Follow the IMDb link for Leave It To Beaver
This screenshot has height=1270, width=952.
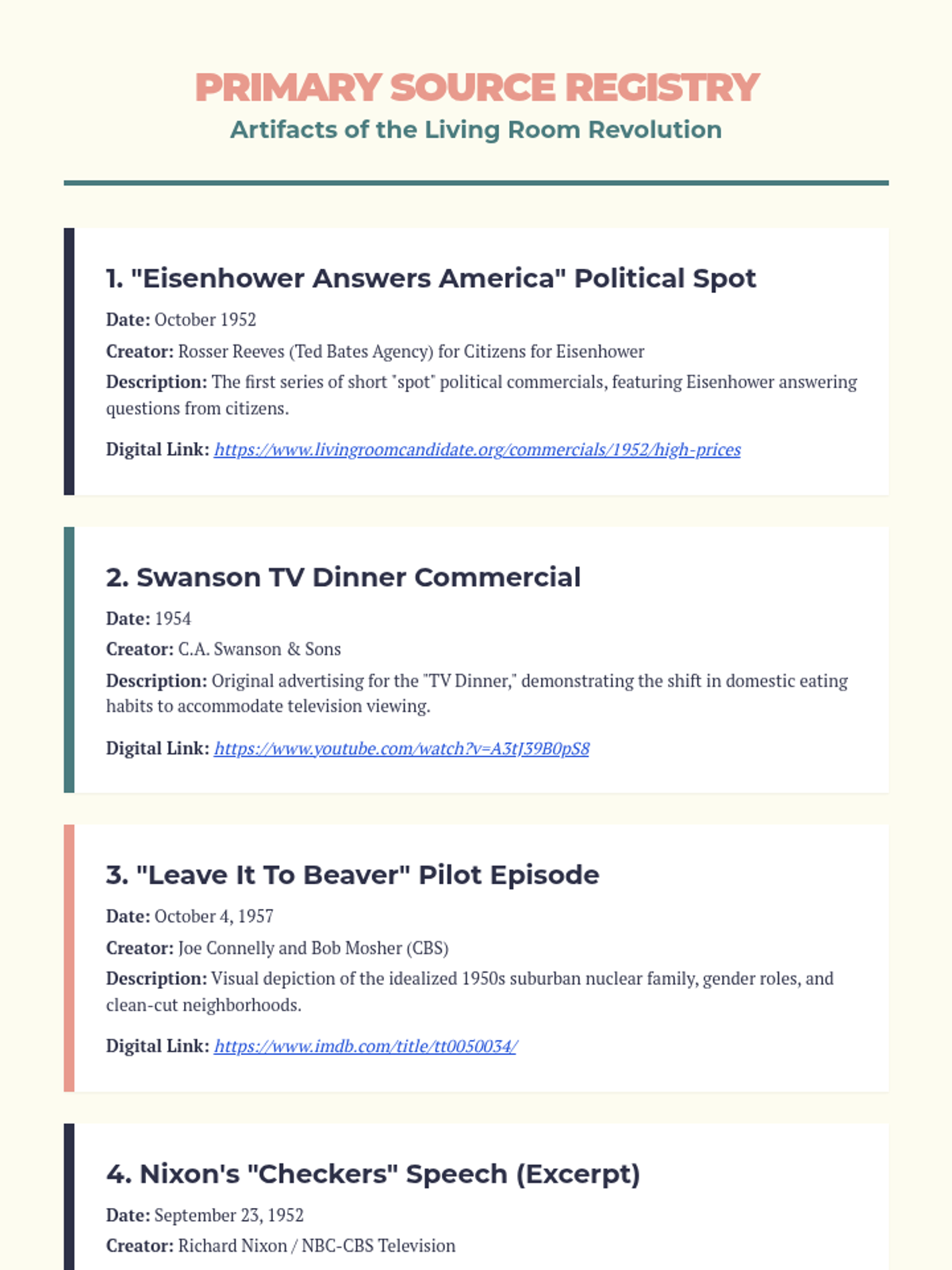[x=365, y=1046]
